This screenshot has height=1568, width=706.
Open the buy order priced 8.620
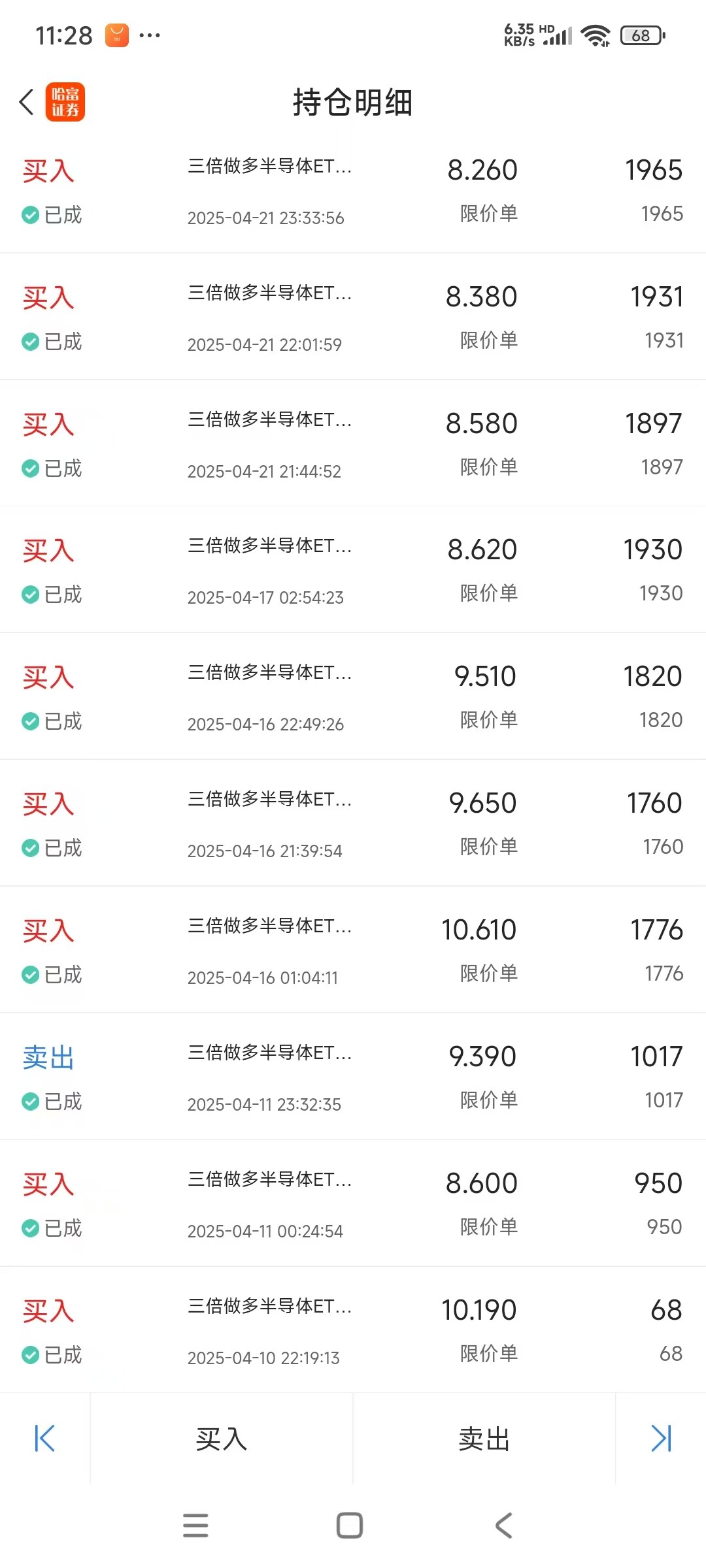[x=353, y=570]
